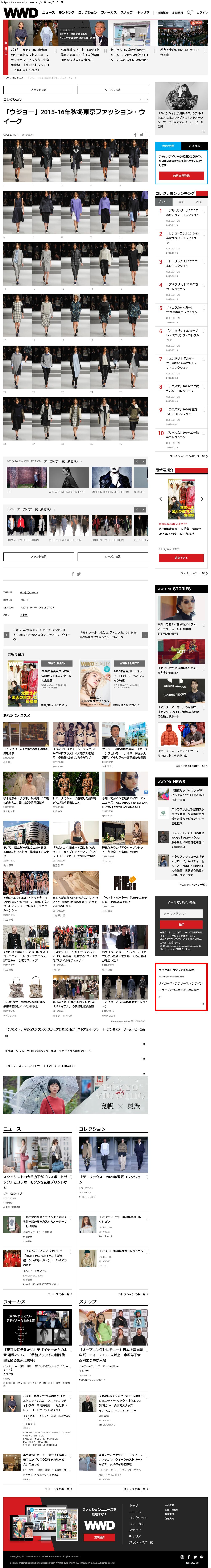The width and height of the screenshot is (211, 1568).
Task: Tap the ログイン login link
Action: pyautogui.click(x=202, y=12)
